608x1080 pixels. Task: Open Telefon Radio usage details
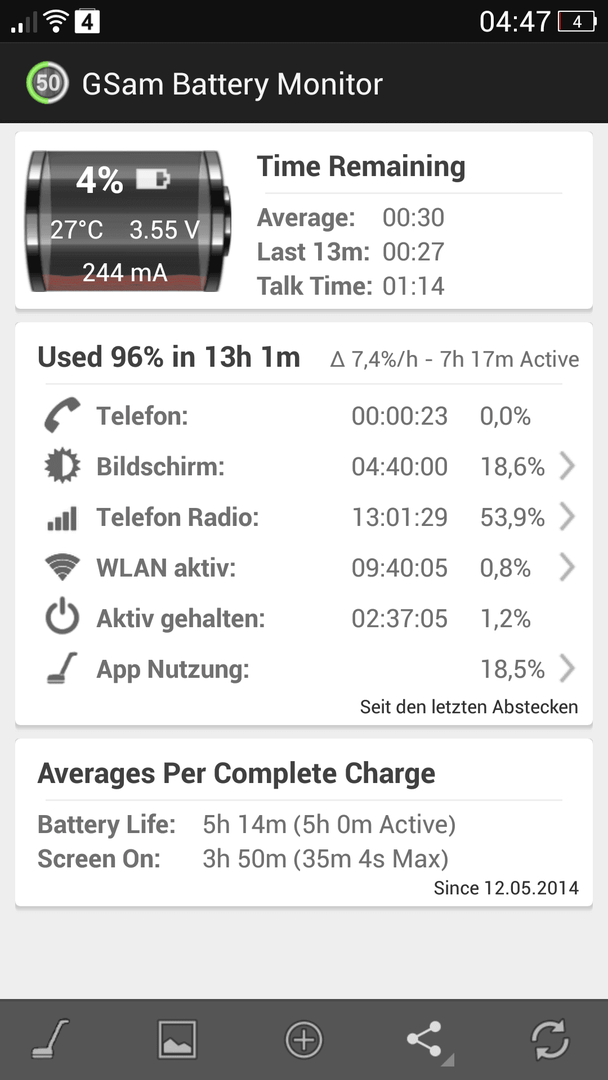coord(304,517)
